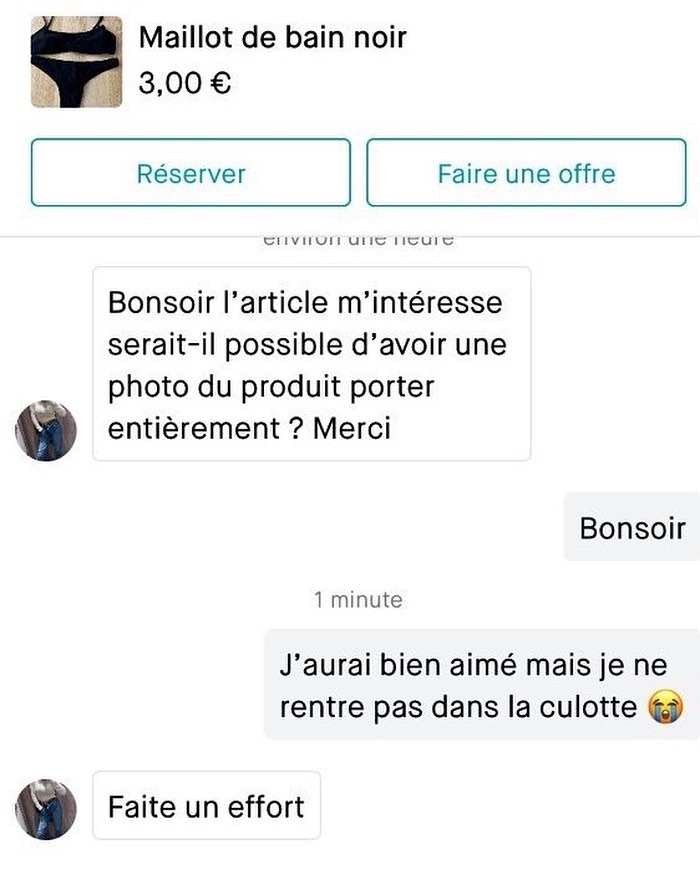Open the Maillot de bain noir listing

(272, 39)
